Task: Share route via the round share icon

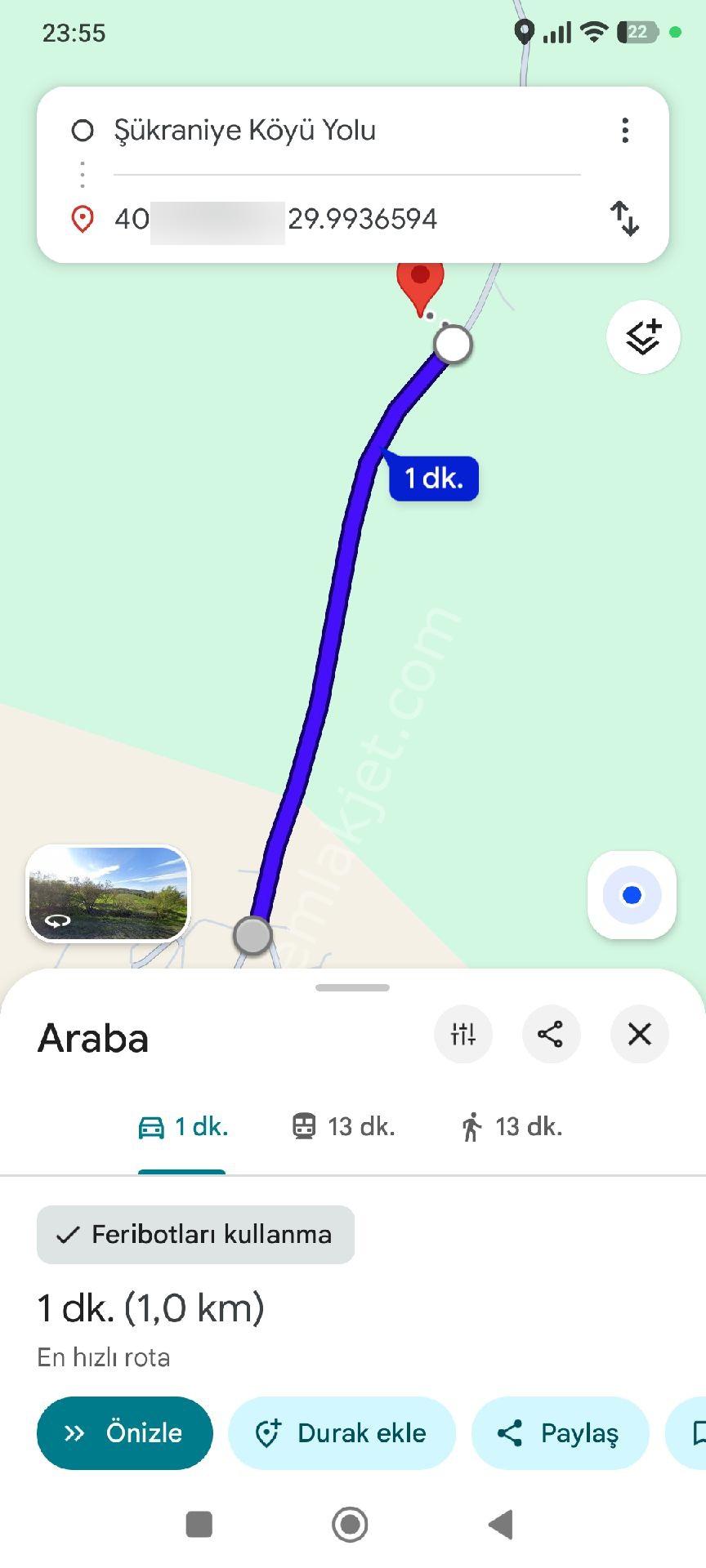Action: [x=552, y=1034]
